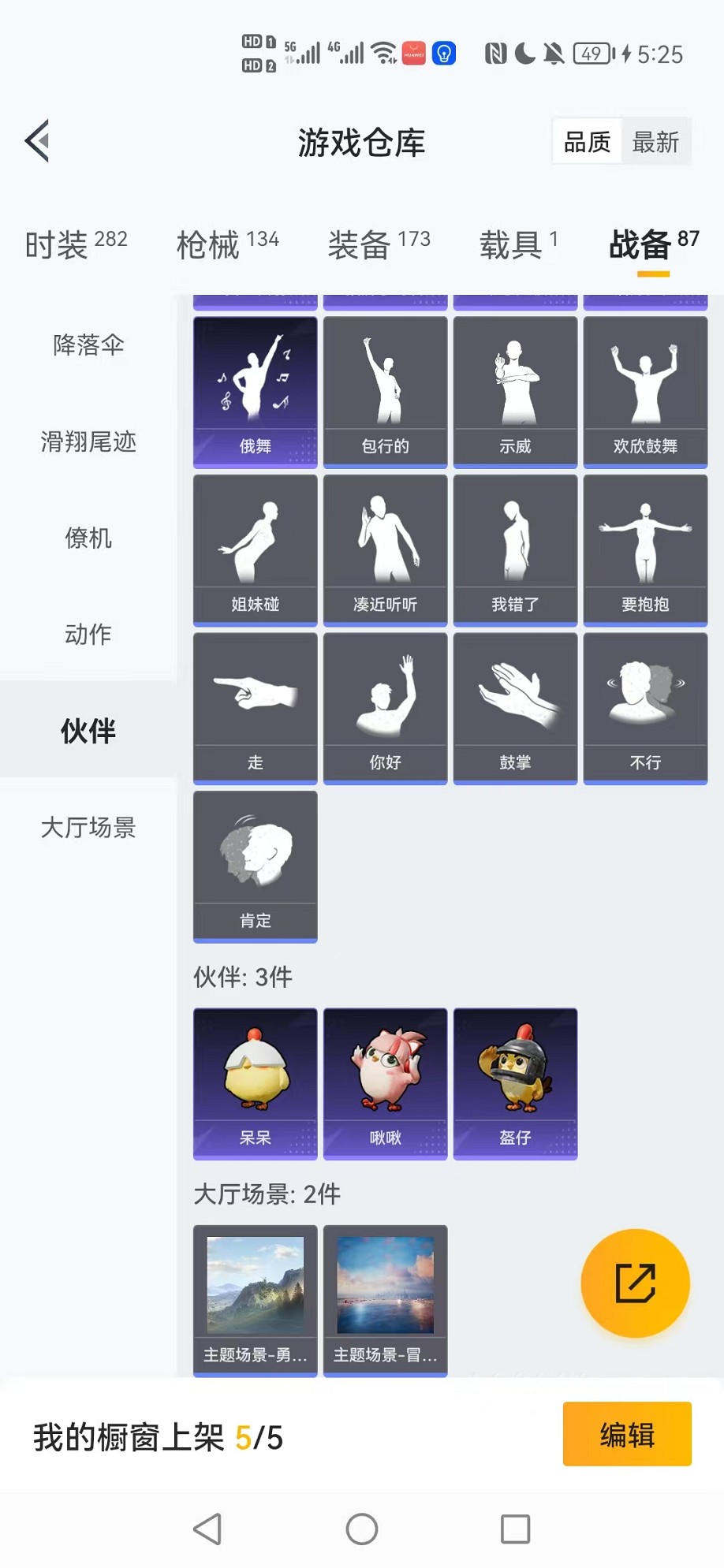The width and height of the screenshot is (724, 1568).
Task: Open the 要抱抱 action item
Action: coord(645,549)
